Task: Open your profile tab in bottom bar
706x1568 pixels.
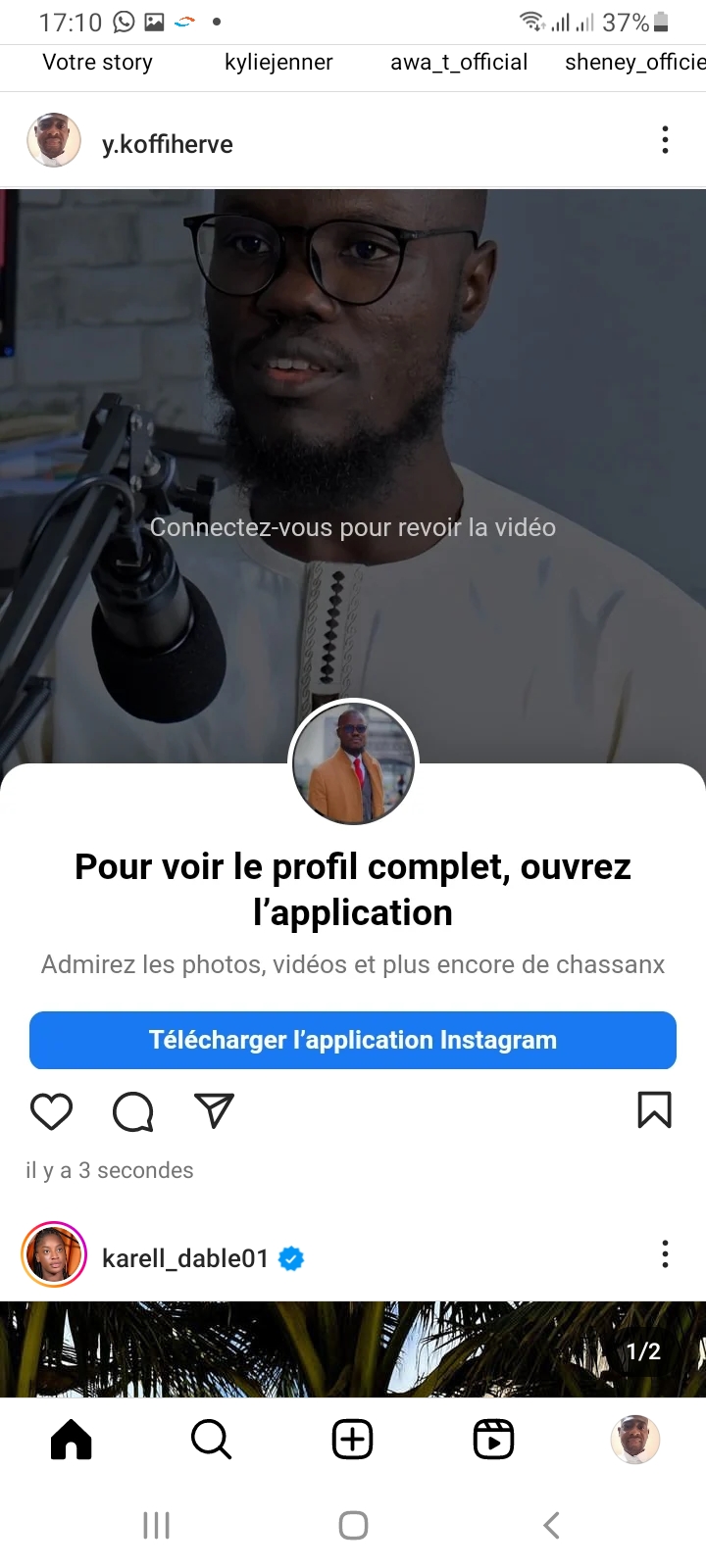Action: (634, 1440)
